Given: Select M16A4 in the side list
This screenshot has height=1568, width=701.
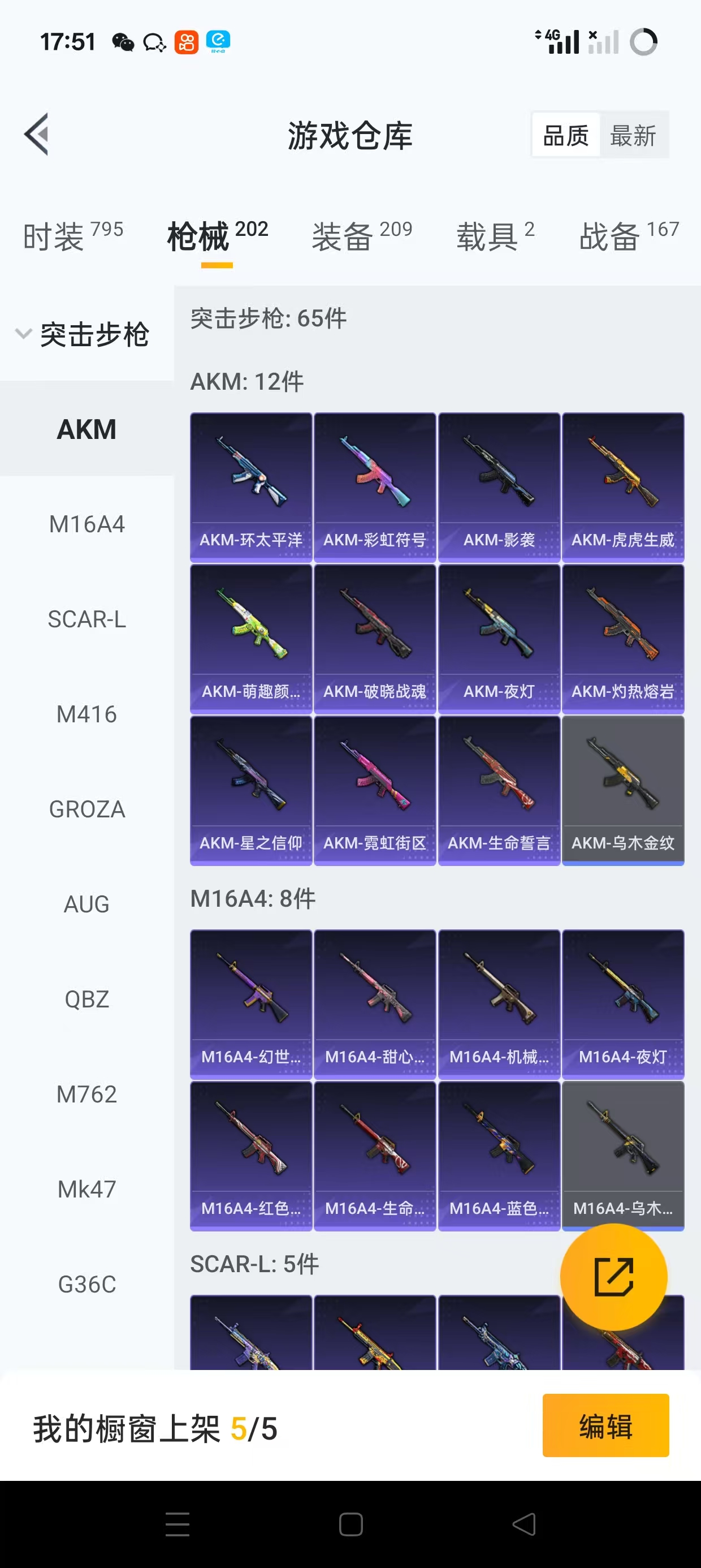Looking at the screenshot, I should pos(86,524).
